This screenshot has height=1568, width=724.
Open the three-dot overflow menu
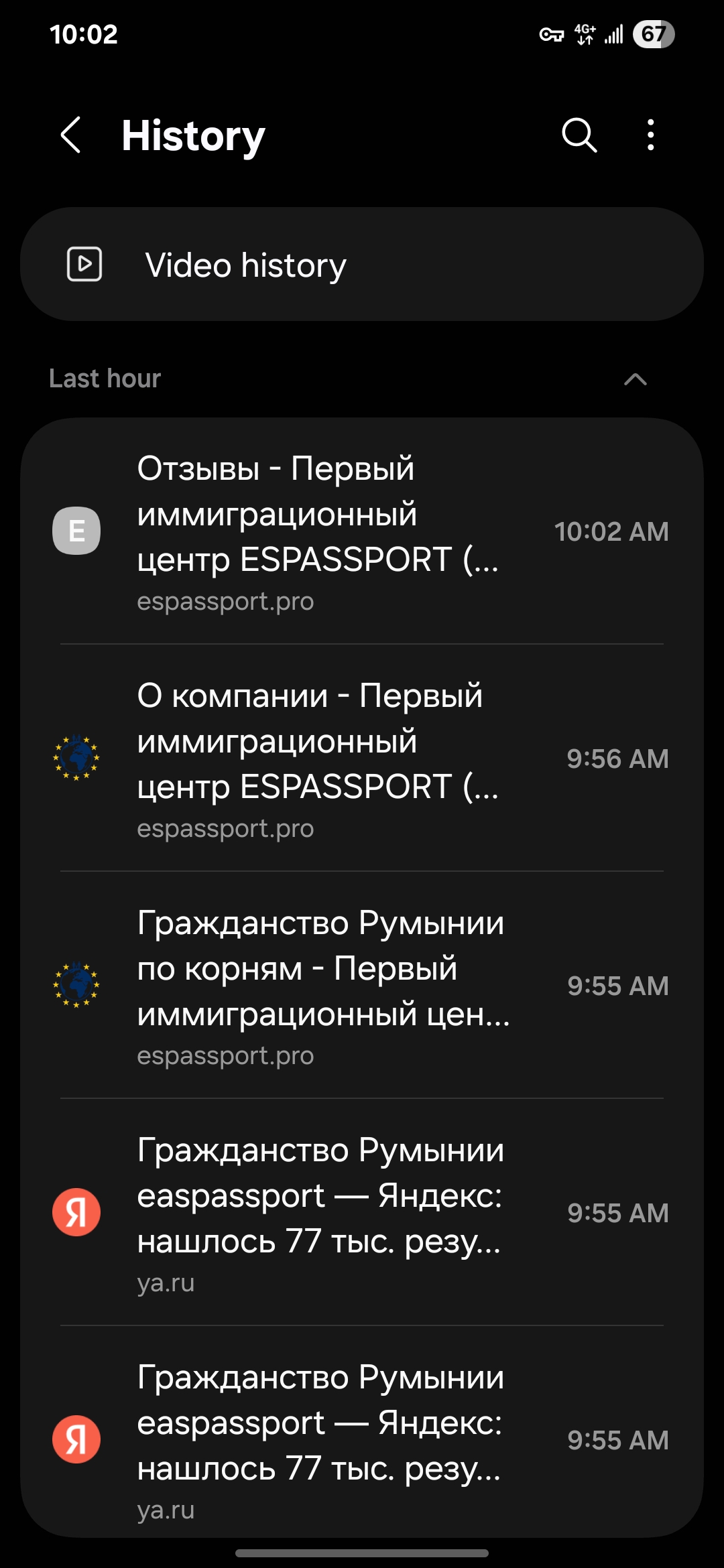point(650,135)
